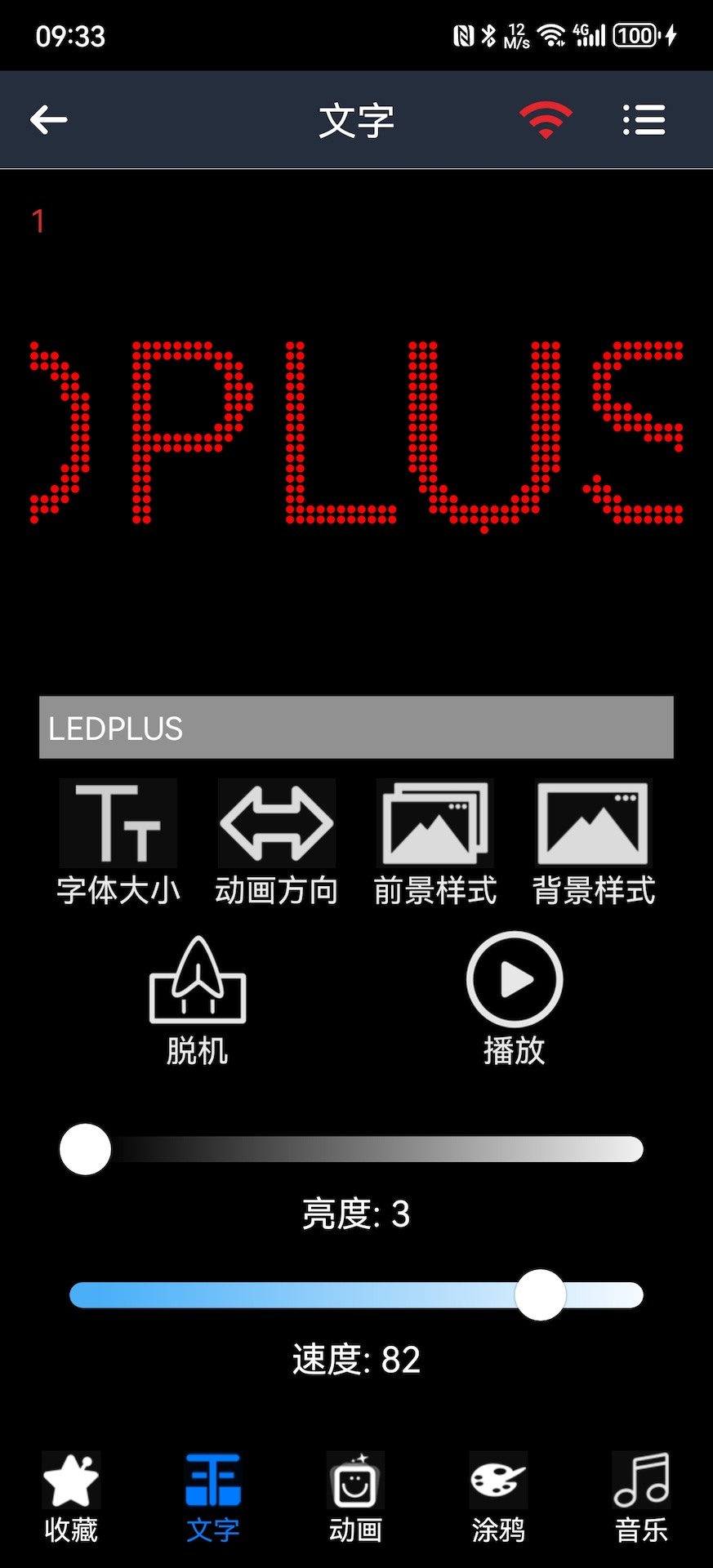Tap the red WiFi connection icon
713x1568 pixels.
point(543,118)
